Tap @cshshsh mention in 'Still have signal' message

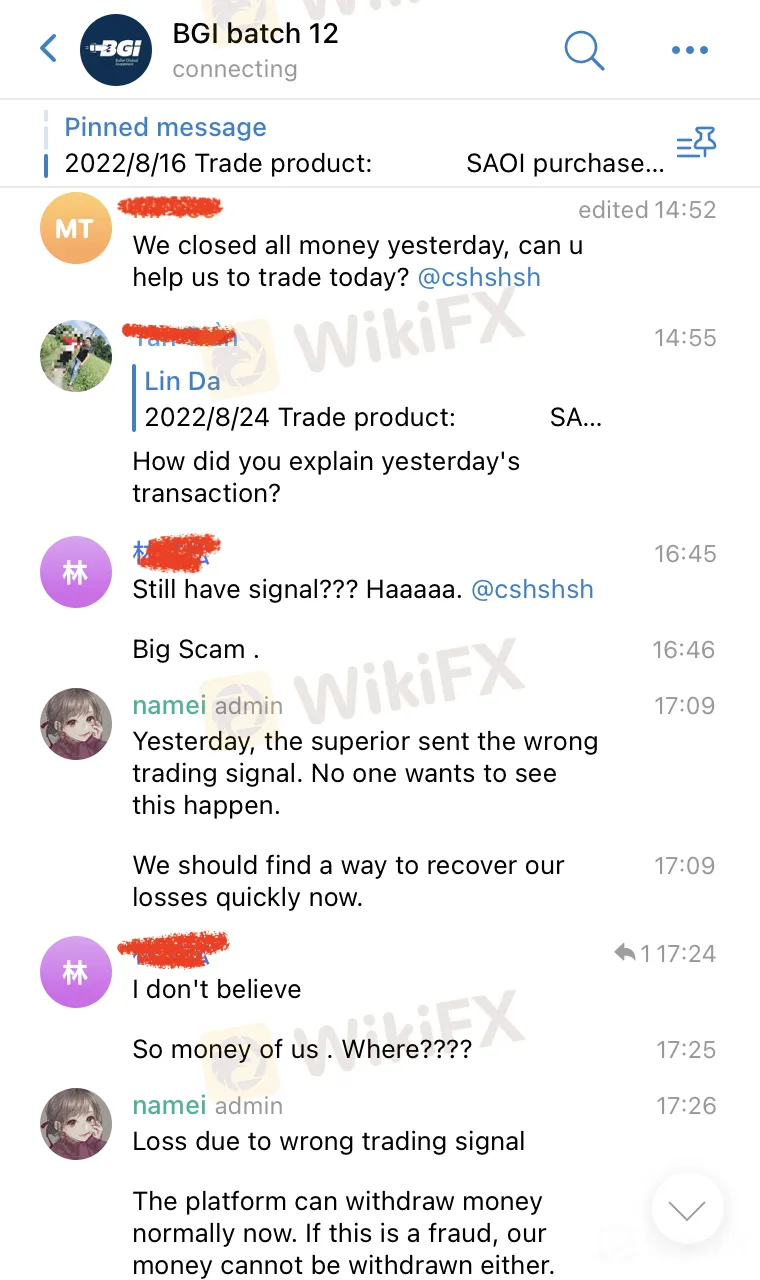[x=532, y=589]
